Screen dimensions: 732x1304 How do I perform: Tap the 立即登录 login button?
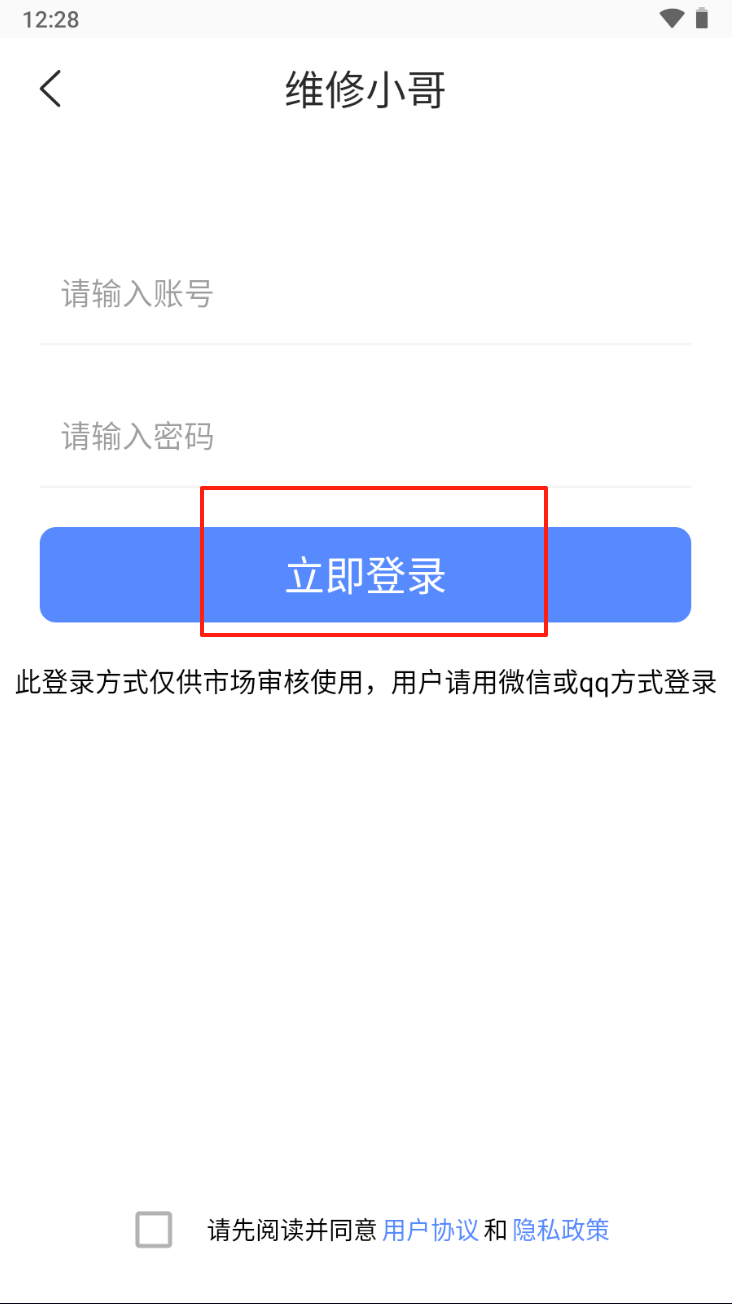[365, 575]
